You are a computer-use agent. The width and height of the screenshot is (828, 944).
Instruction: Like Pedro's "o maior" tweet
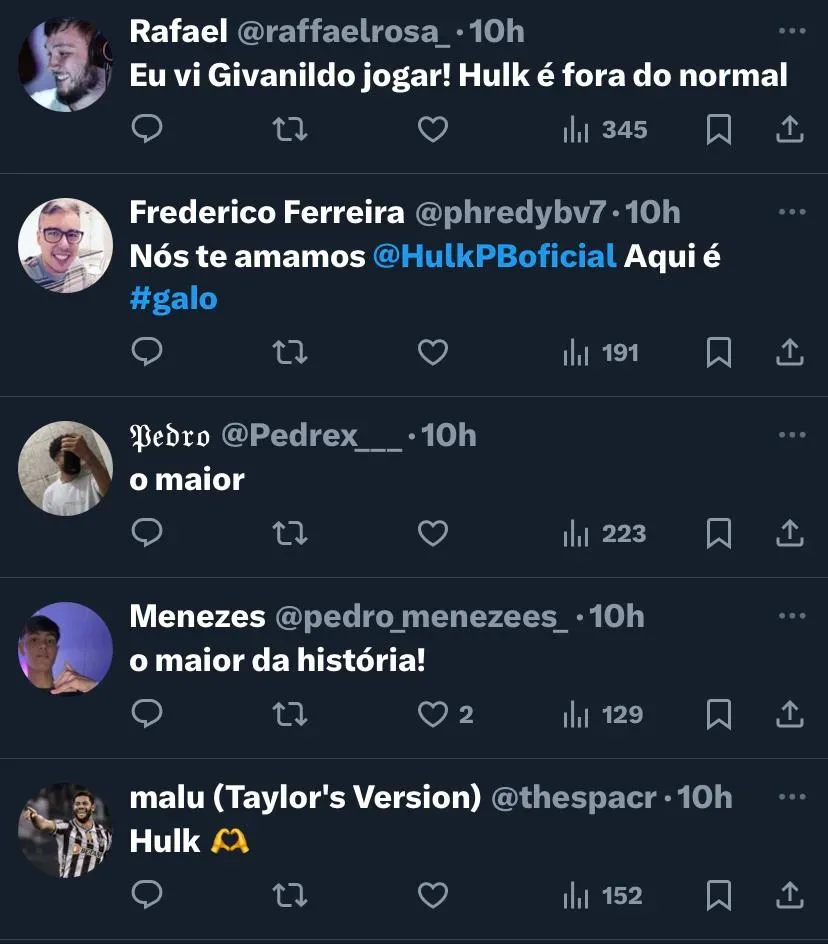pos(432,533)
